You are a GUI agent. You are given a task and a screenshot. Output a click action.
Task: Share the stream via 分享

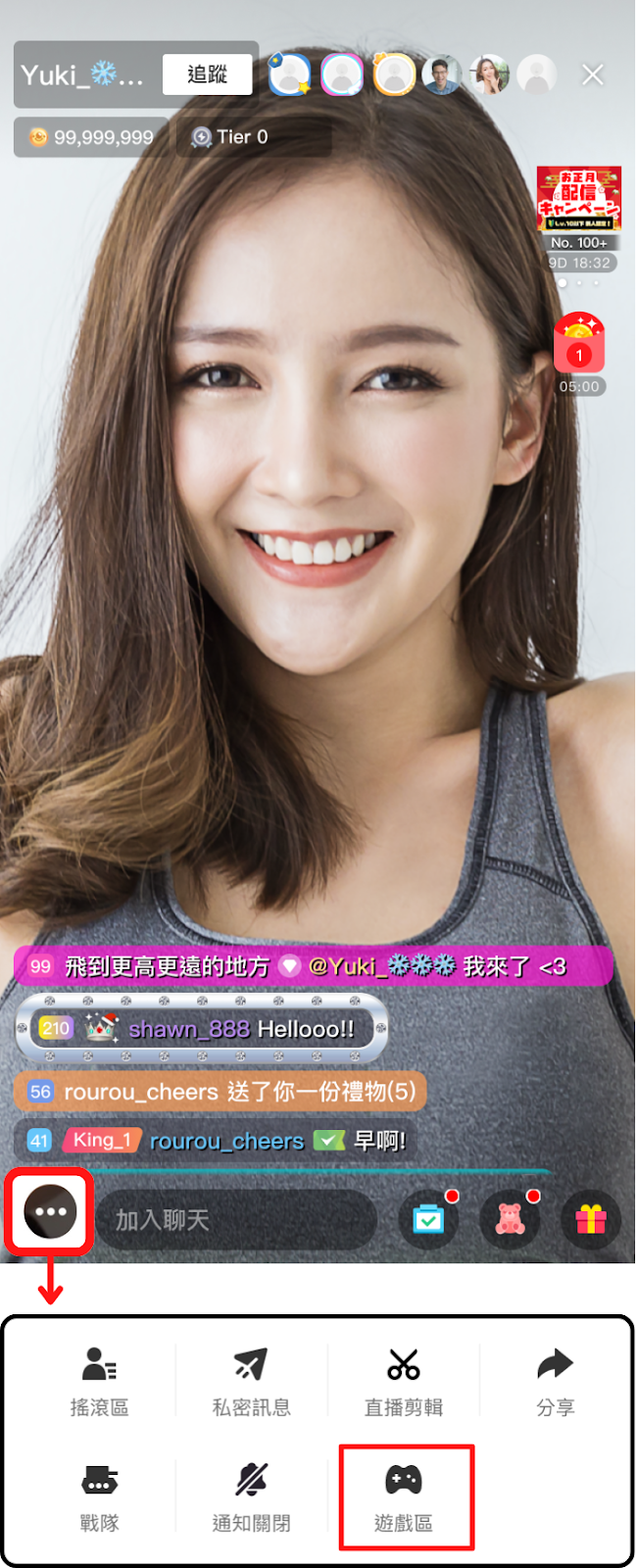click(x=555, y=1381)
